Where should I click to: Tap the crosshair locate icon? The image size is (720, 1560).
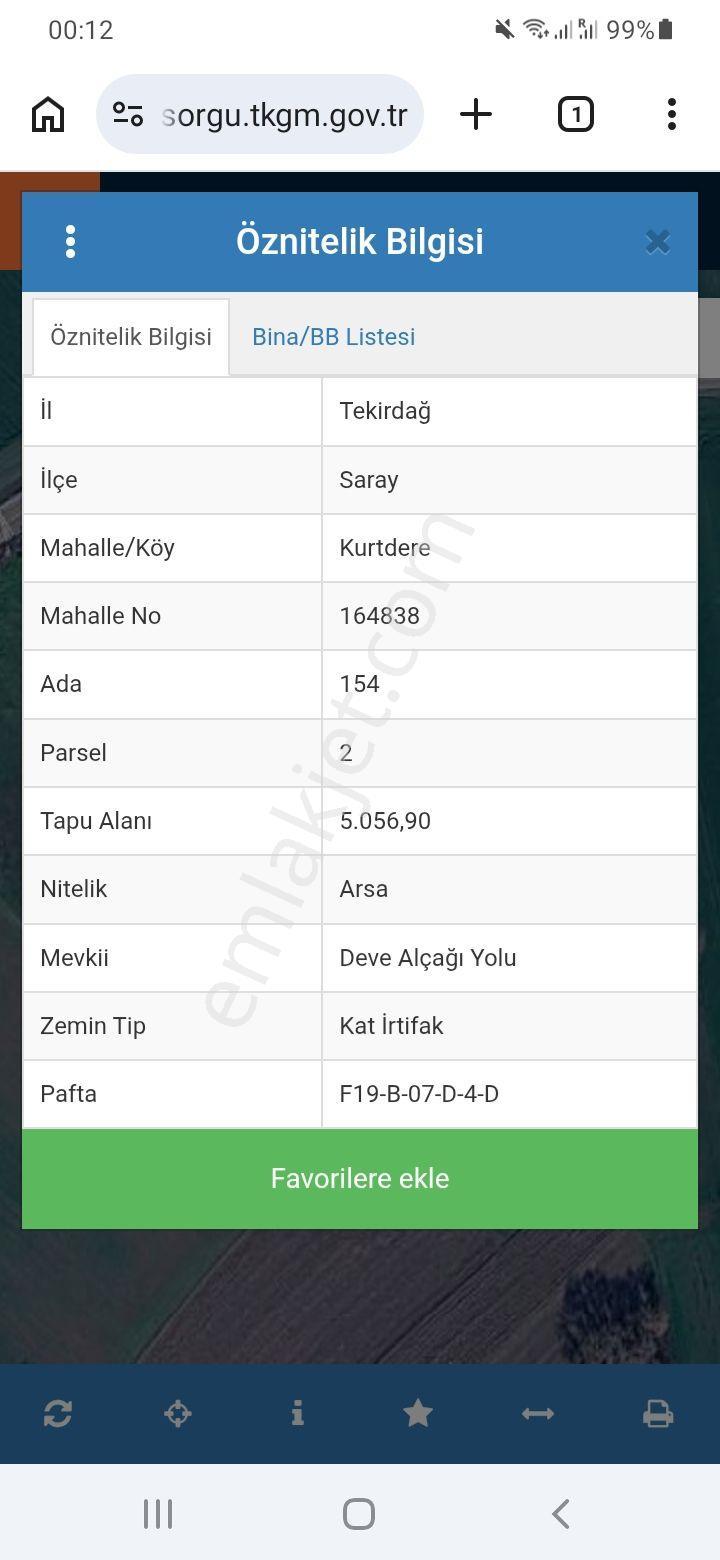click(178, 1413)
